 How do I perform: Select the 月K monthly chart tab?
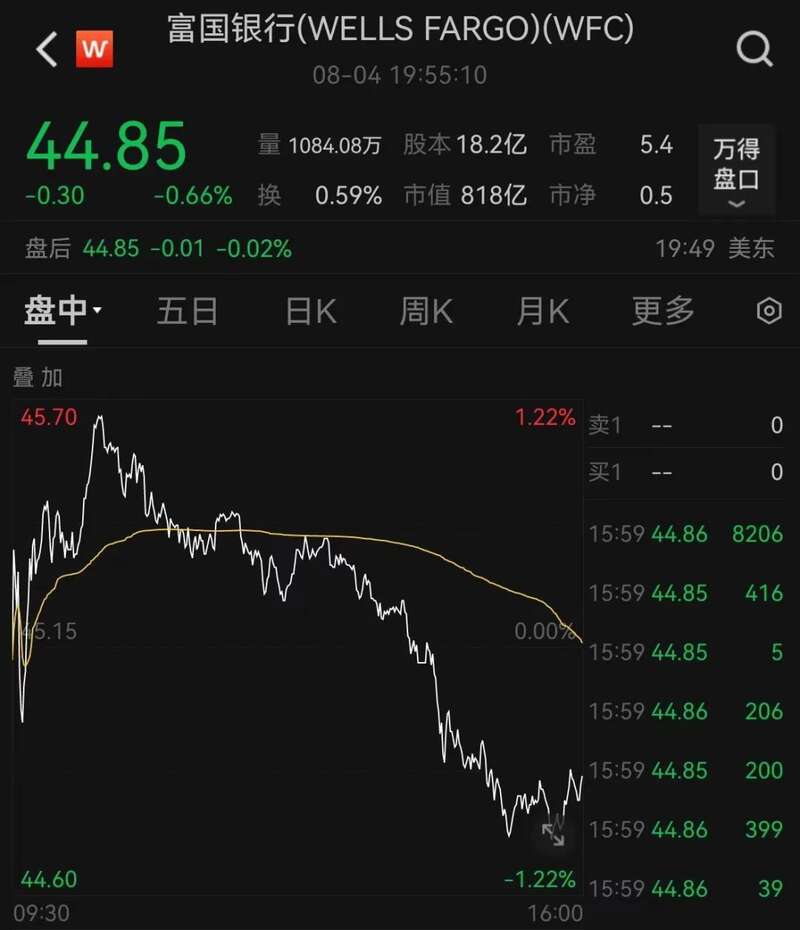coord(540,311)
